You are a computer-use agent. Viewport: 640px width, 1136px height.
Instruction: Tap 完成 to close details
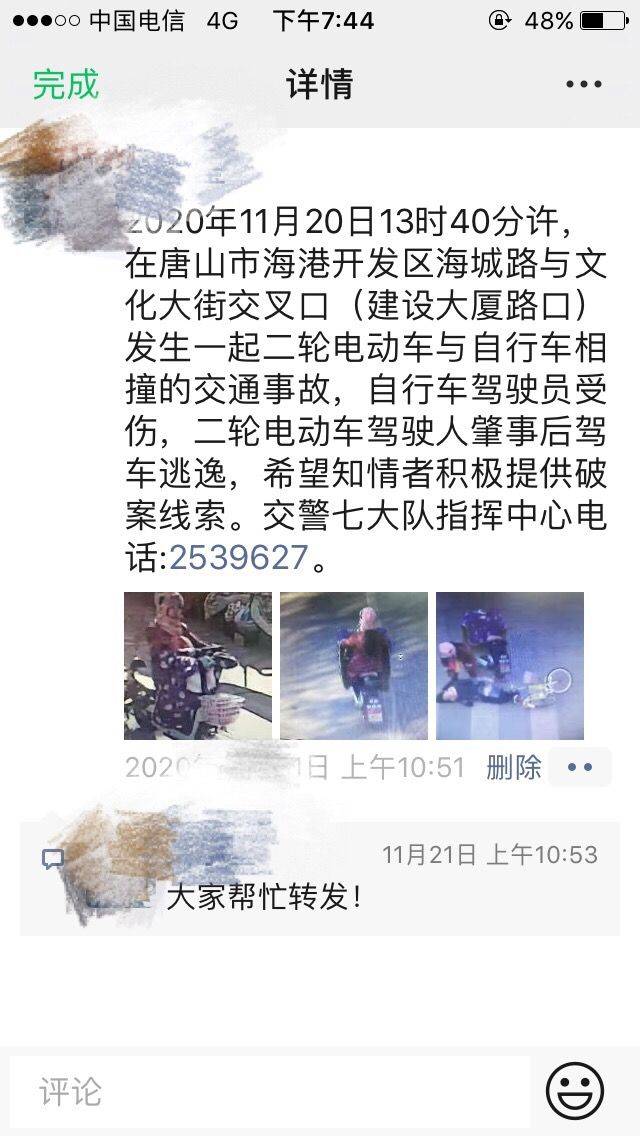click(66, 84)
